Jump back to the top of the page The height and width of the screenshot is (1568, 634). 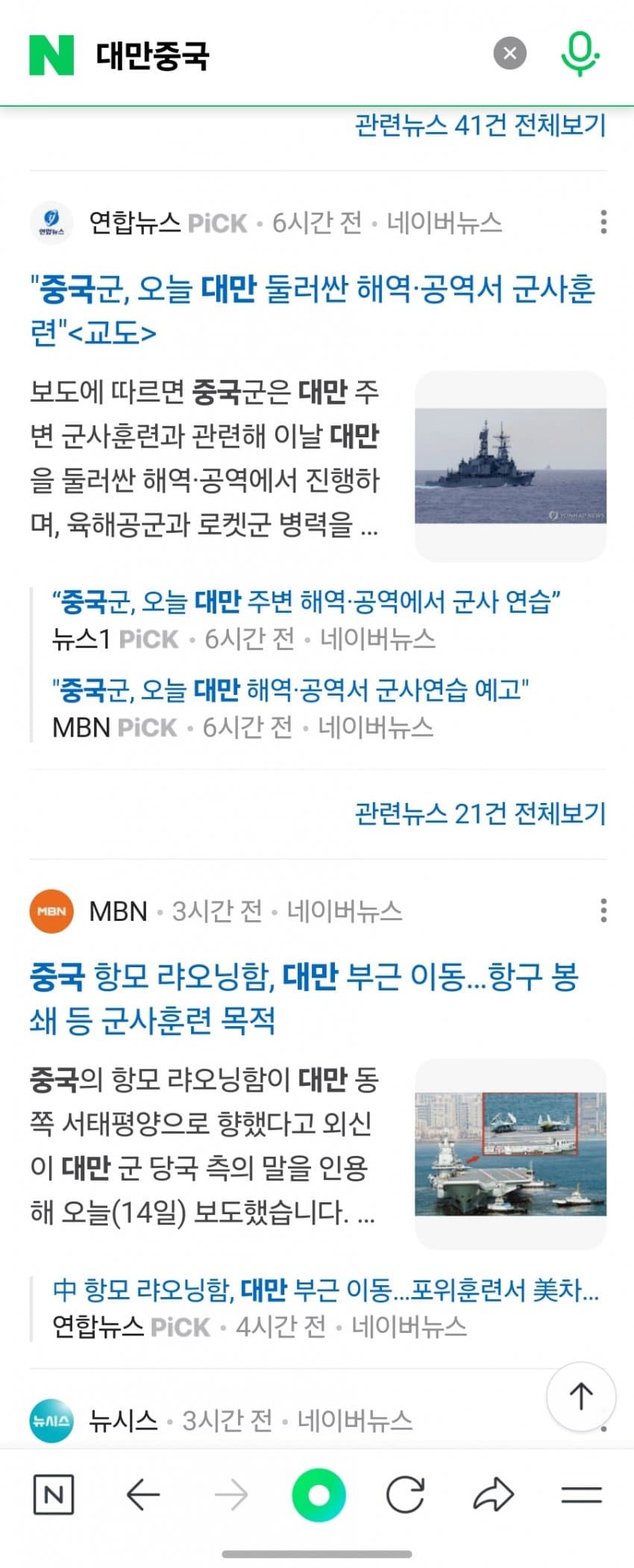(580, 1396)
